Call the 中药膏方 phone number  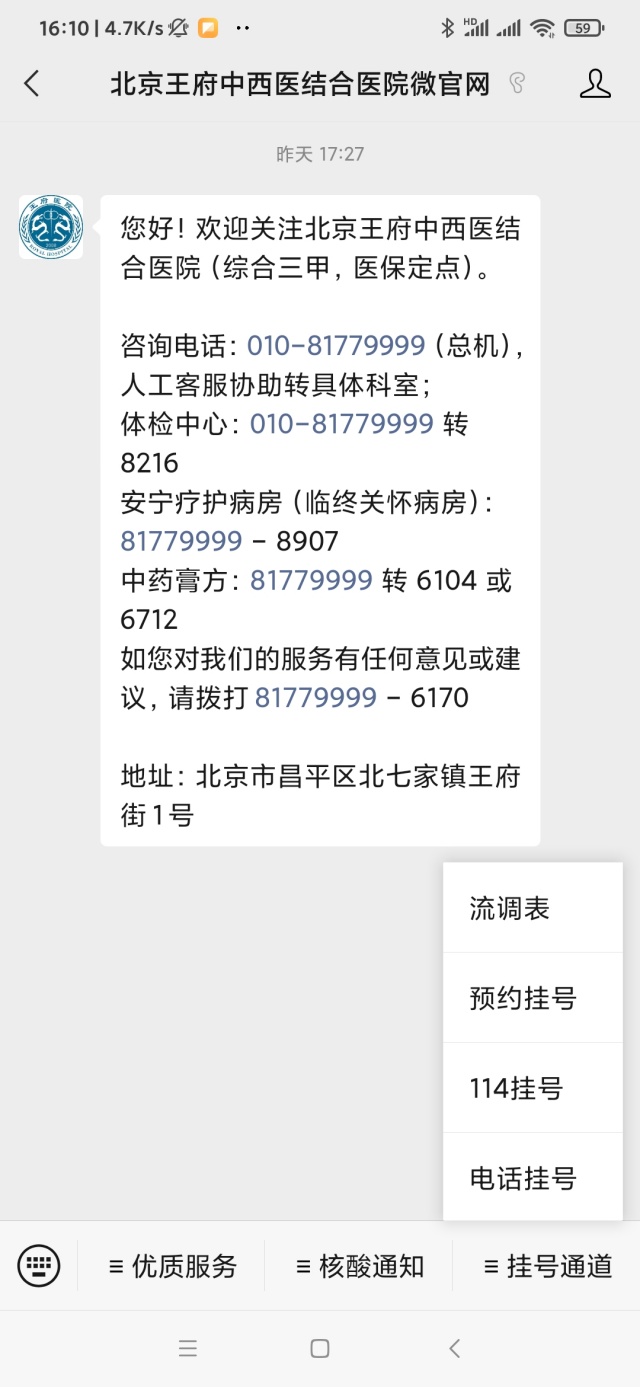pyautogui.click(x=311, y=580)
